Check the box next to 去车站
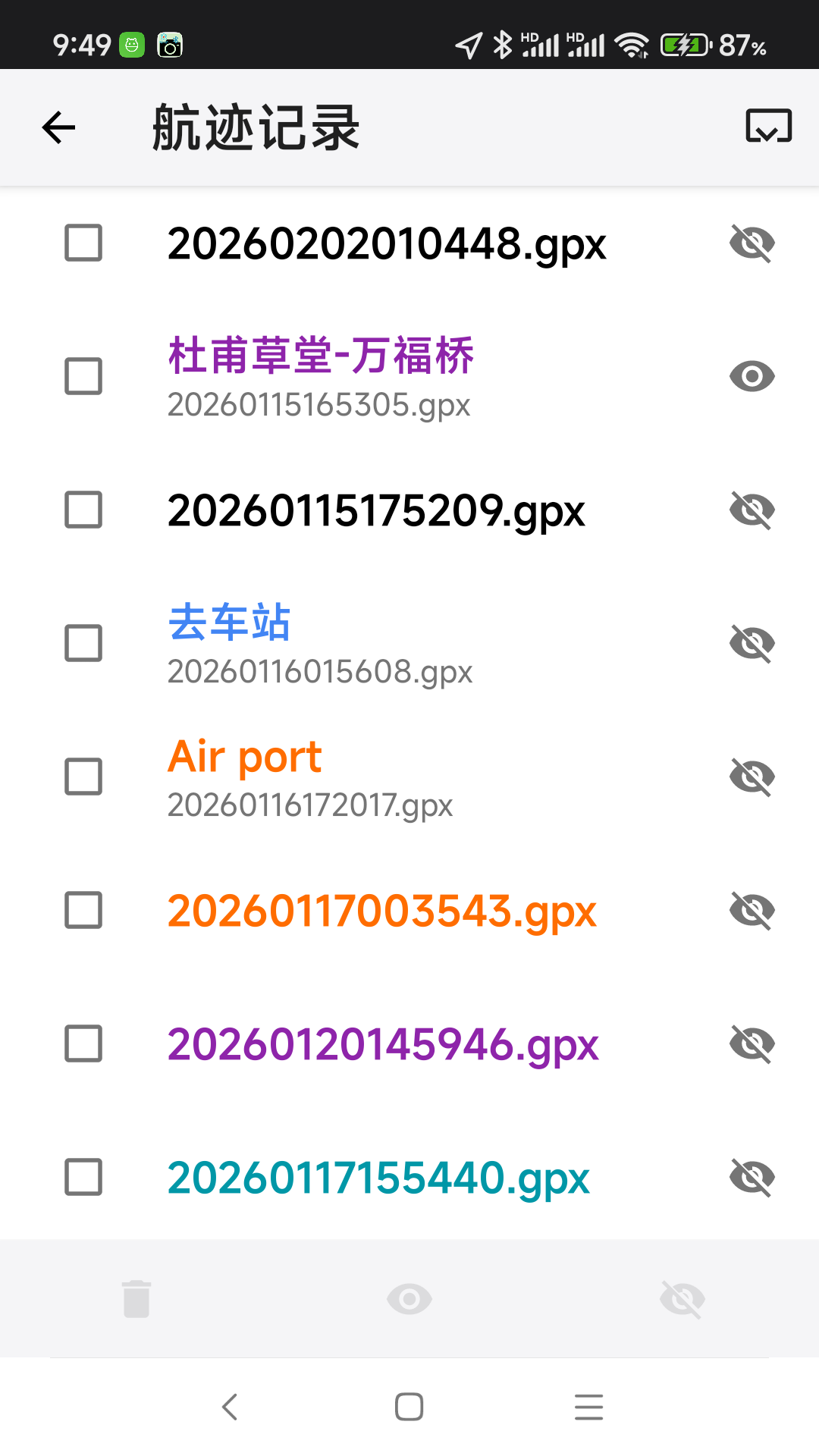Viewport: 819px width, 1456px height. [83, 643]
